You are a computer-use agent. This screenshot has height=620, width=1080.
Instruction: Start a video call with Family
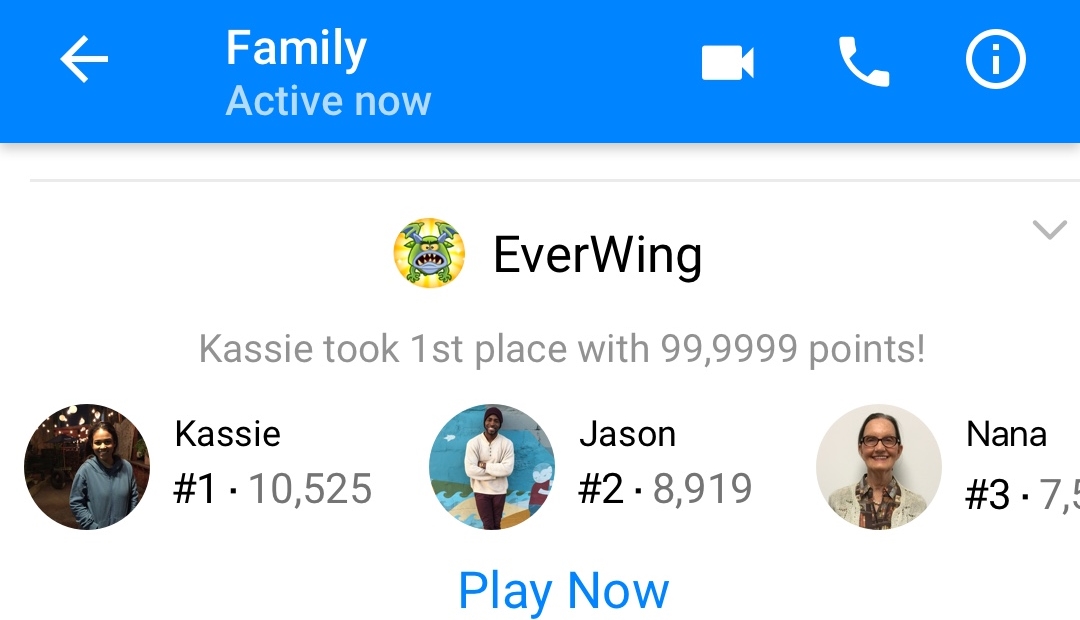(x=727, y=63)
